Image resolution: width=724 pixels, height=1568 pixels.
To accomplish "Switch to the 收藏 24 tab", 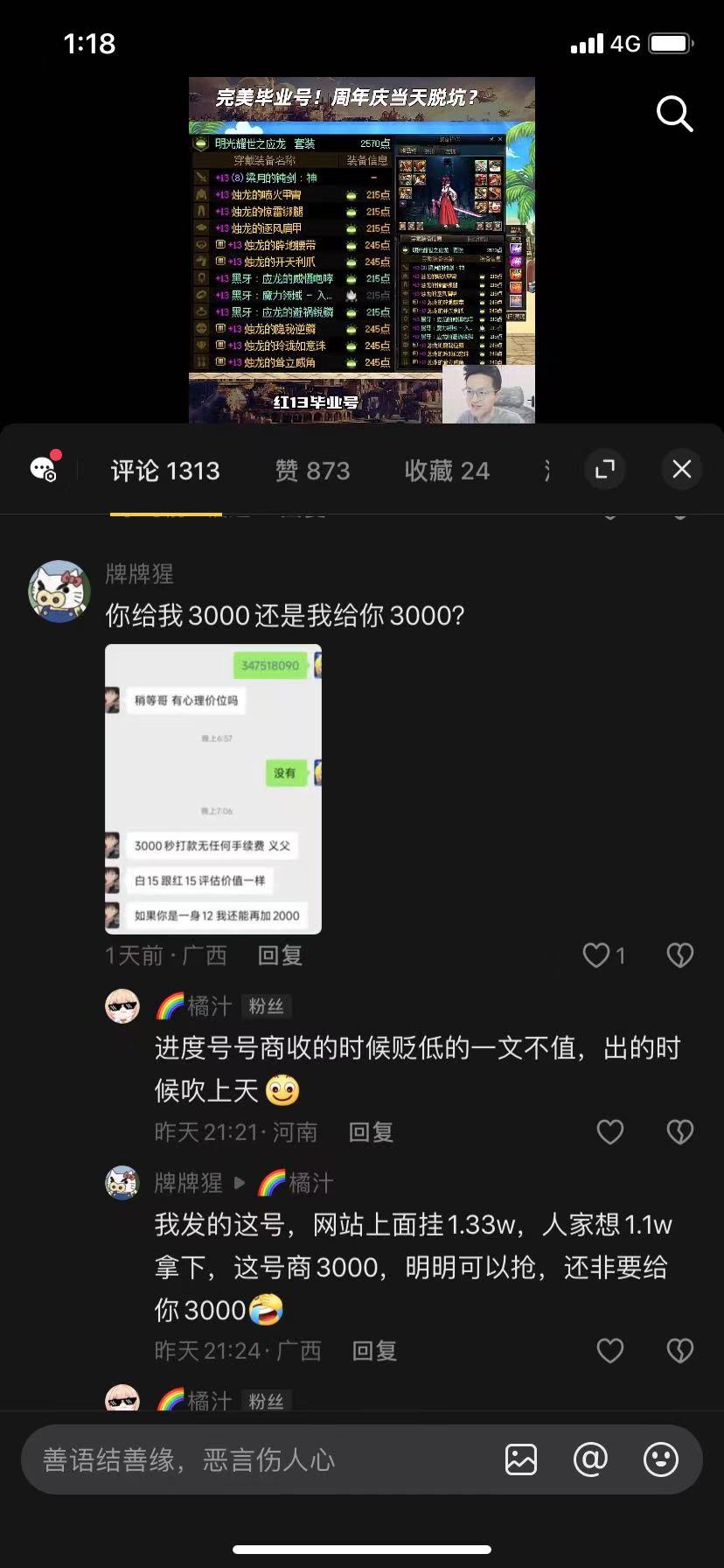I will pos(446,471).
